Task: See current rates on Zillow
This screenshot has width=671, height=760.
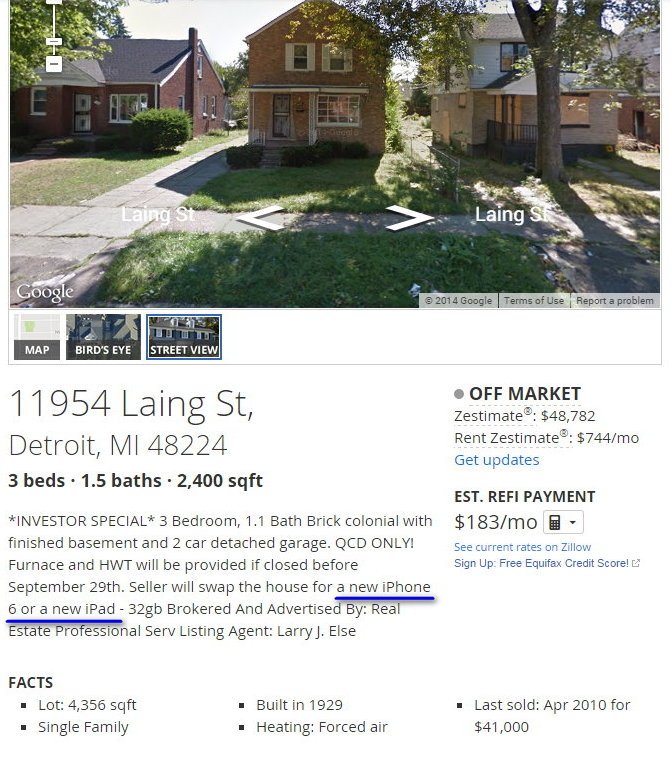Action: (x=522, y=547)
